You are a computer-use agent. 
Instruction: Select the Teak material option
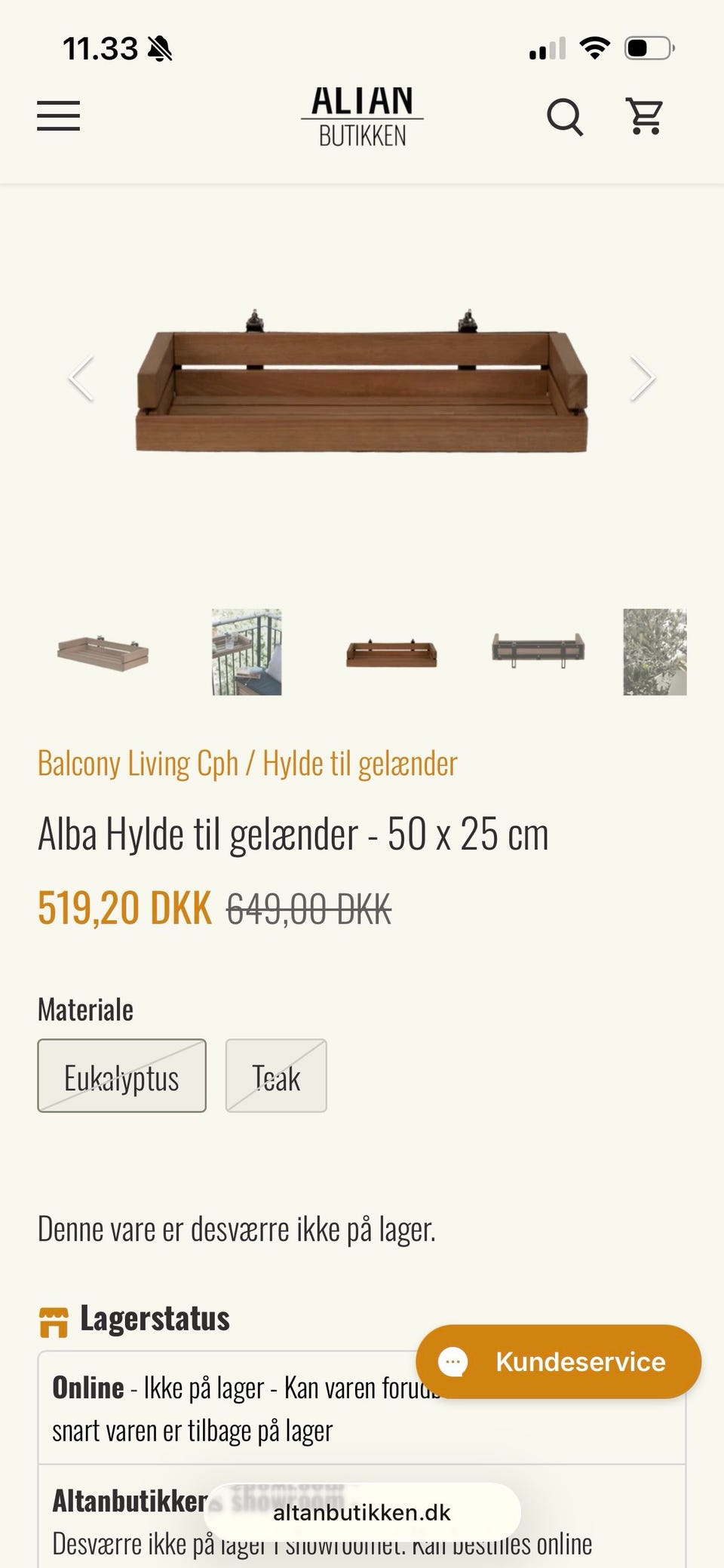276,1077
